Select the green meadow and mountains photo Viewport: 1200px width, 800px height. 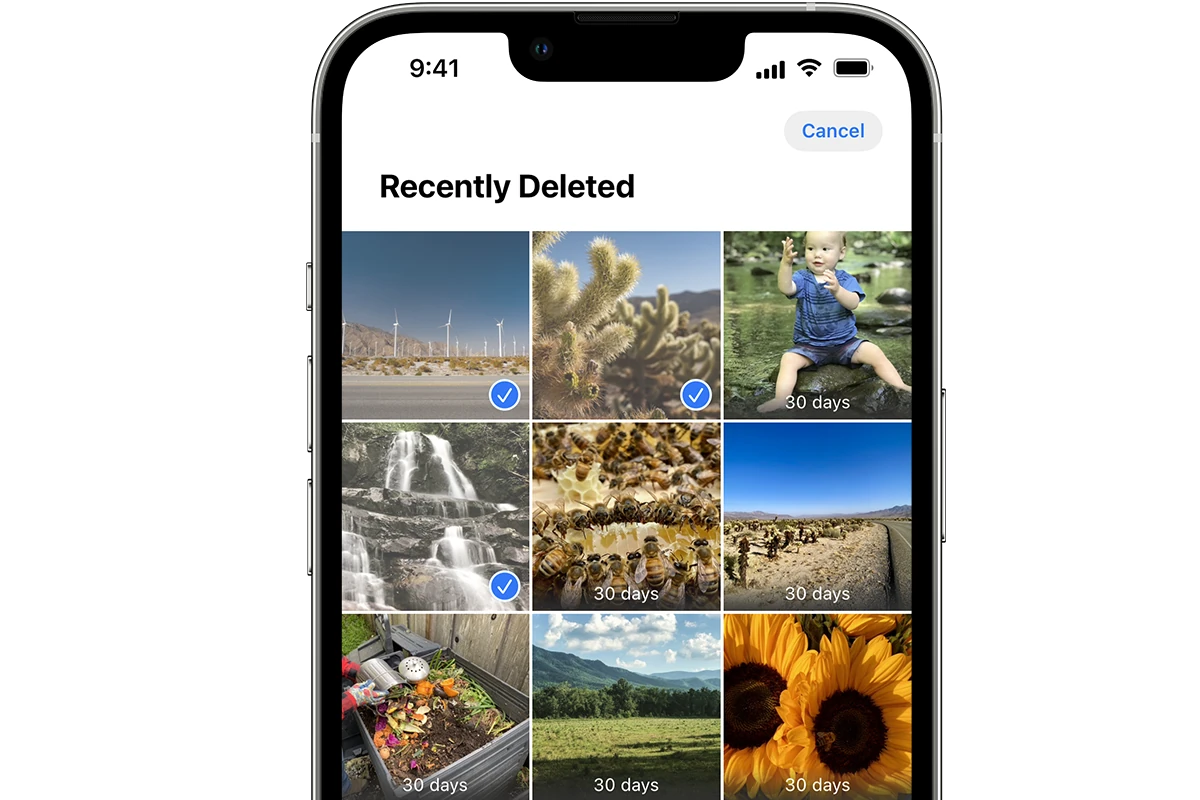(626, 707)
